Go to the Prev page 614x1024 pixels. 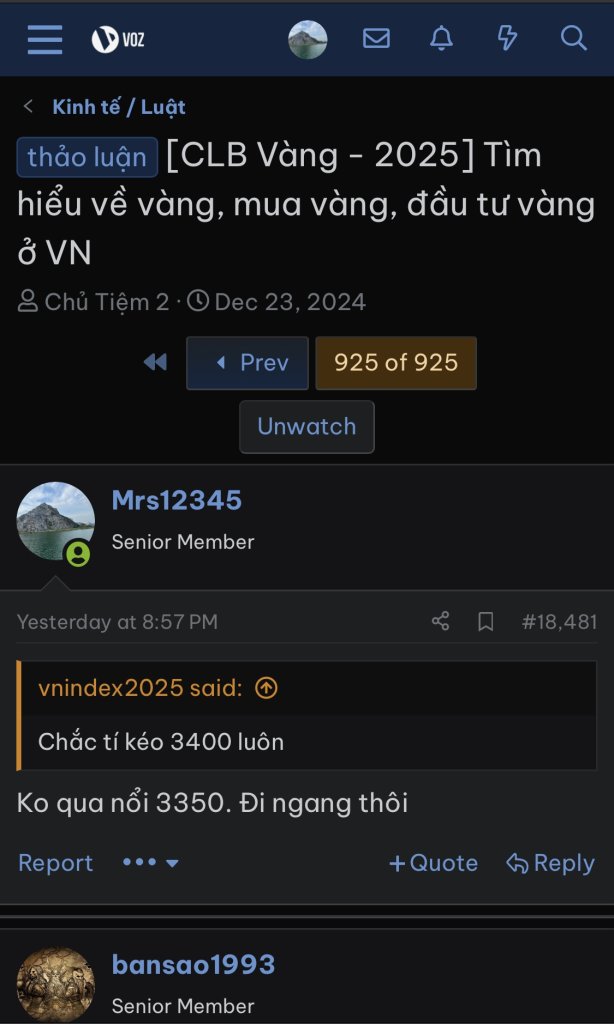point(247,363)
